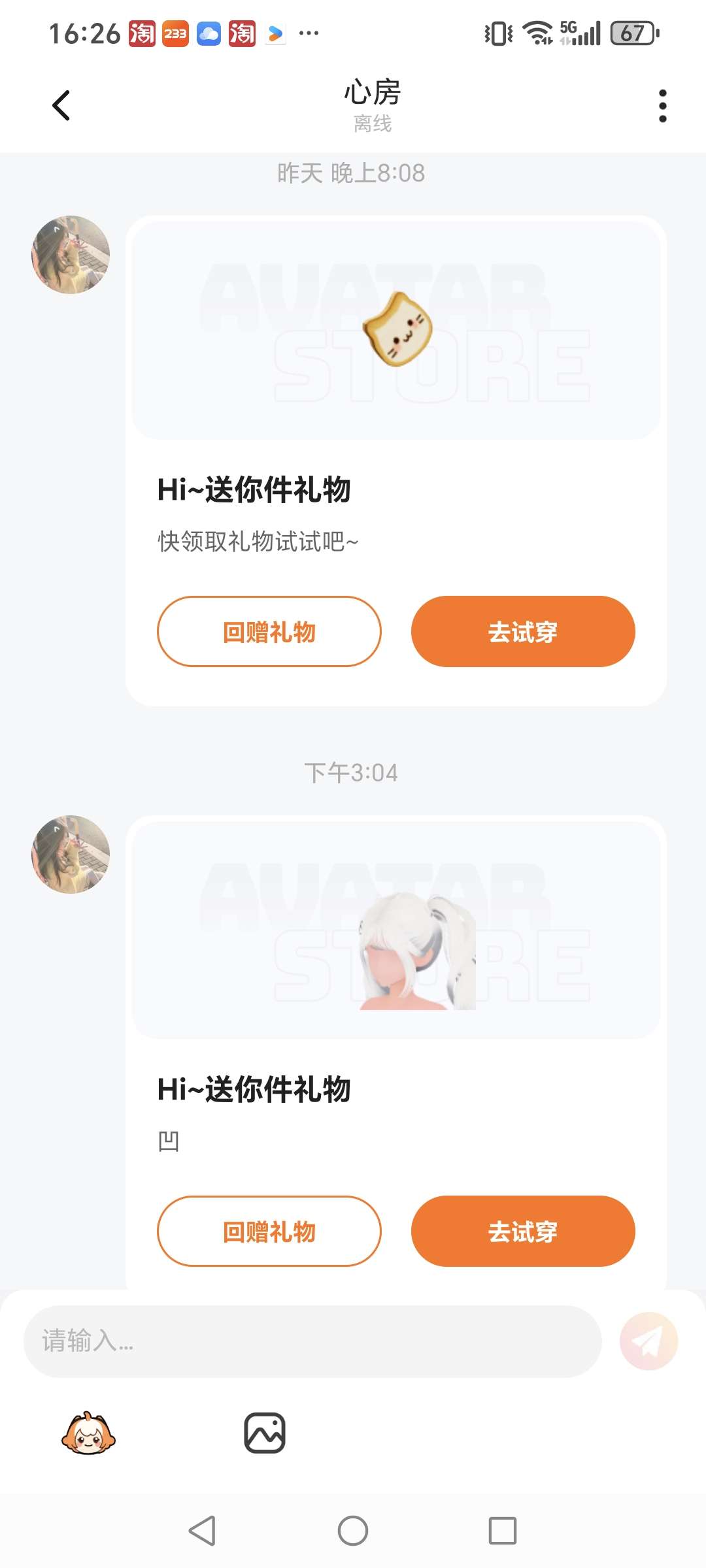Tap 回赠礼物 on the white hair gift
The height and width of the screenshot is (1568, 706).
click(269, 1232)
